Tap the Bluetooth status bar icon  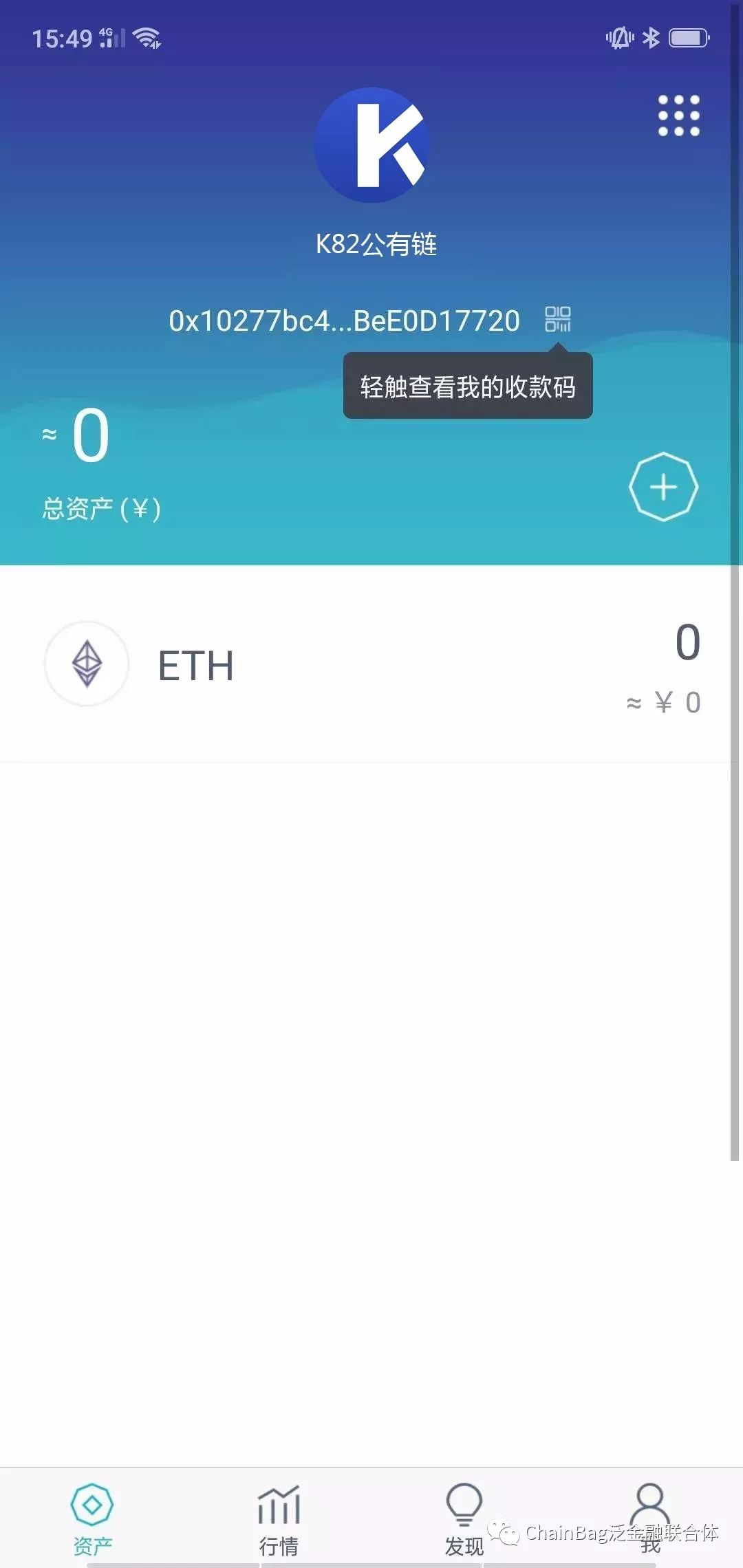[x=652, y=39]
